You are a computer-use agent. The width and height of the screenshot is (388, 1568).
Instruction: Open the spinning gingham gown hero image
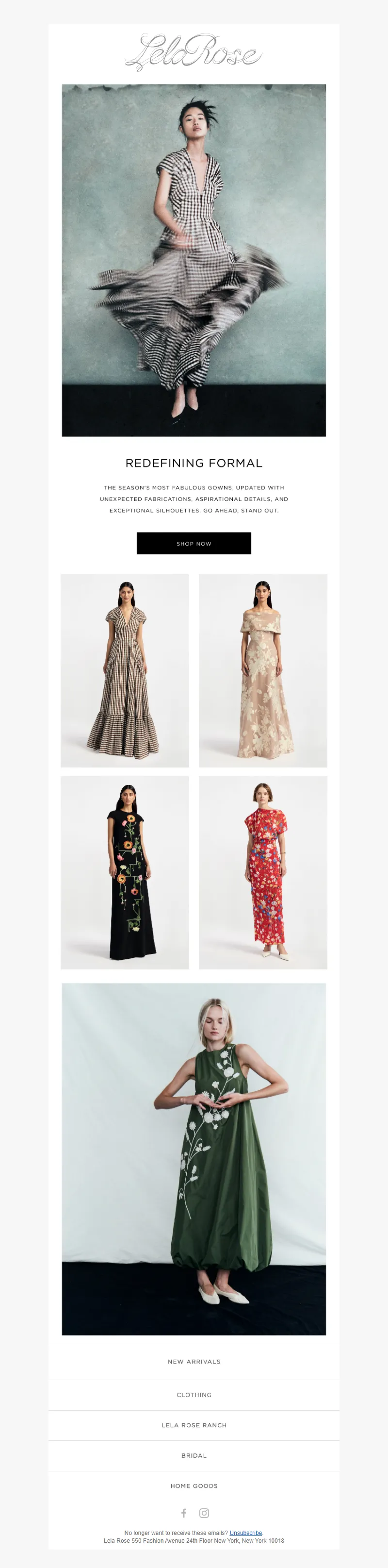(x=194, y=260)
